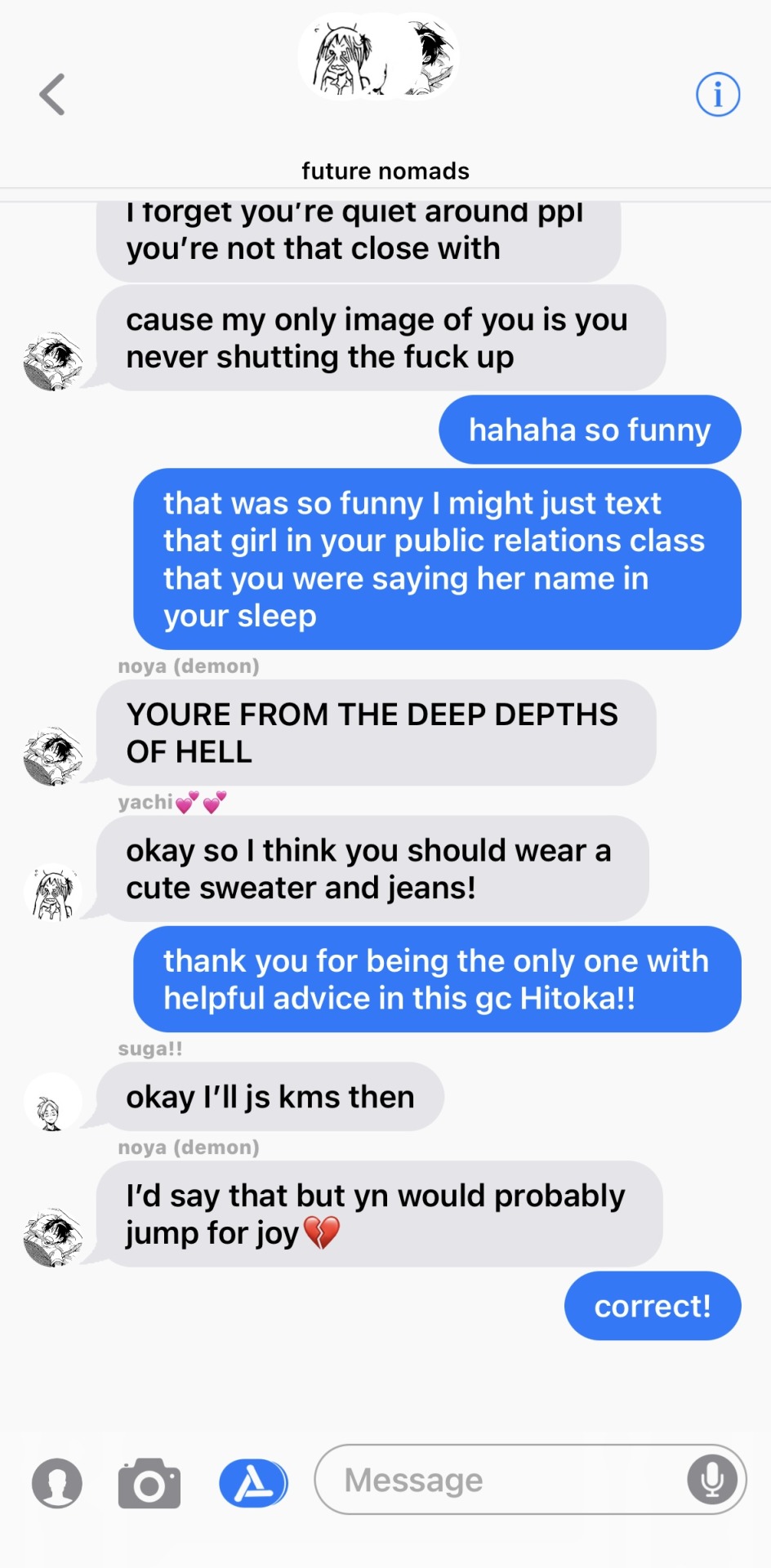Open the profile stickers icon

coord(57,1483)
